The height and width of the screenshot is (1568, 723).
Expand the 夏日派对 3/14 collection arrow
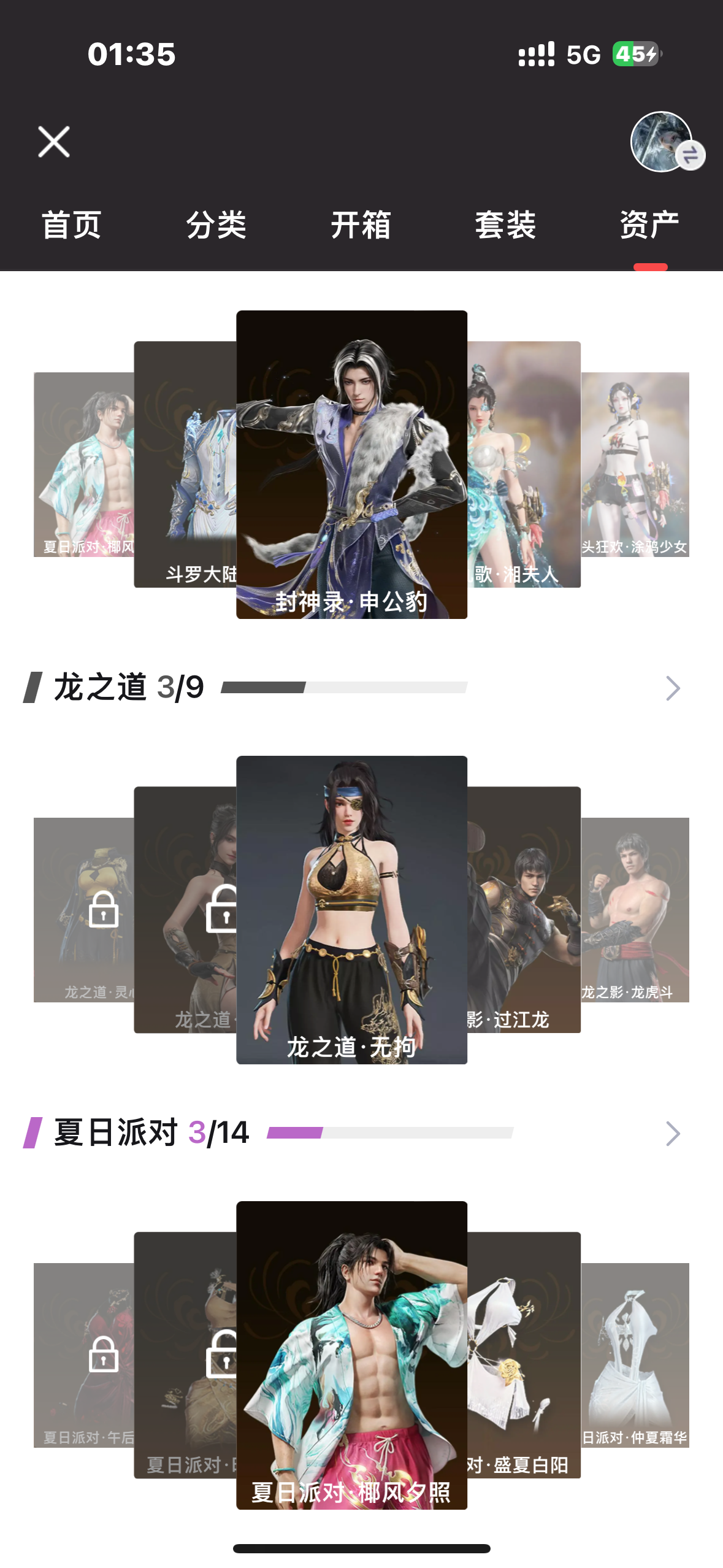[x=673, y=1134]
